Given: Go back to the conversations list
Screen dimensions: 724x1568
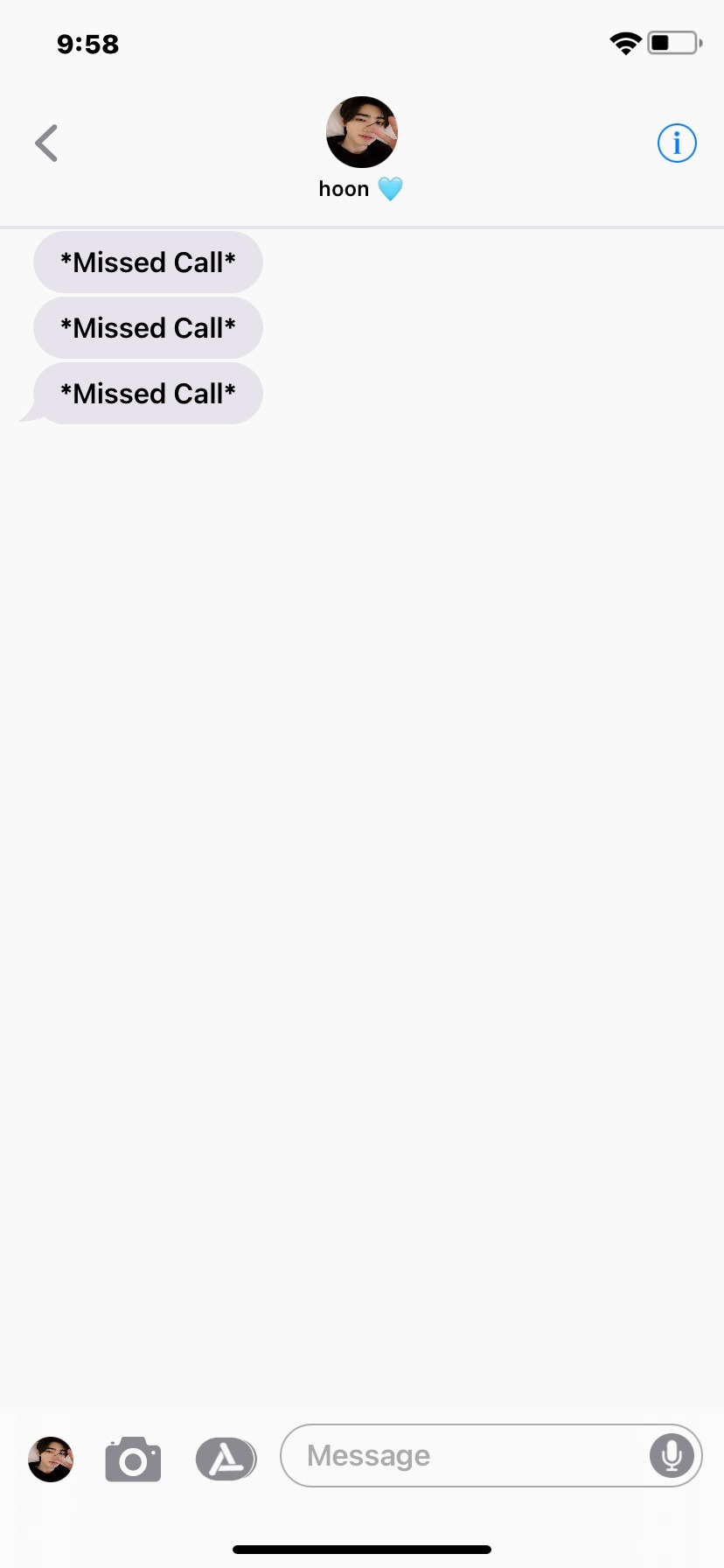Looking at the screenshot, I should 46,143.
